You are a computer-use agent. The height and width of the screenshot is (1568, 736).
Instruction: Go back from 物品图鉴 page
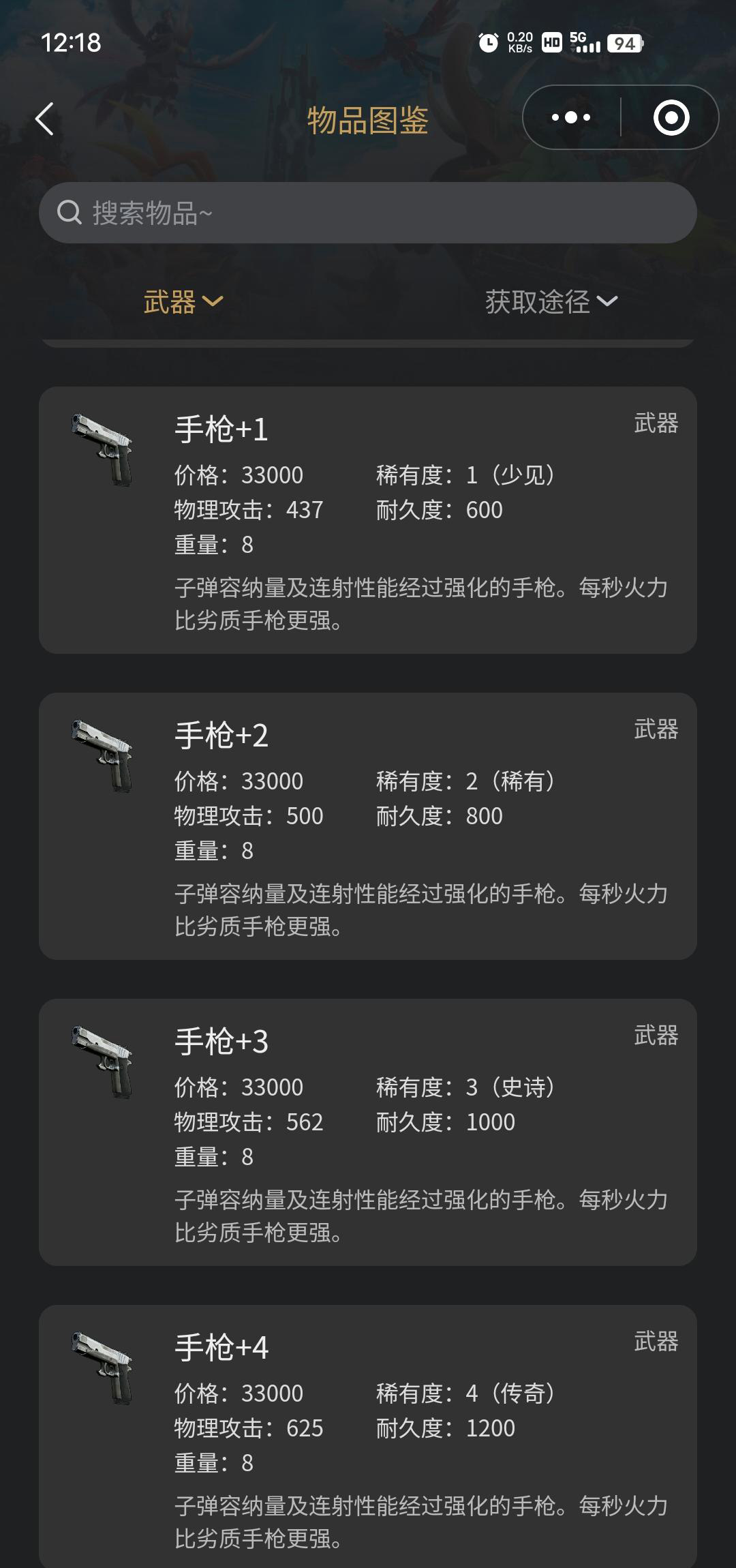pos(45,119)
